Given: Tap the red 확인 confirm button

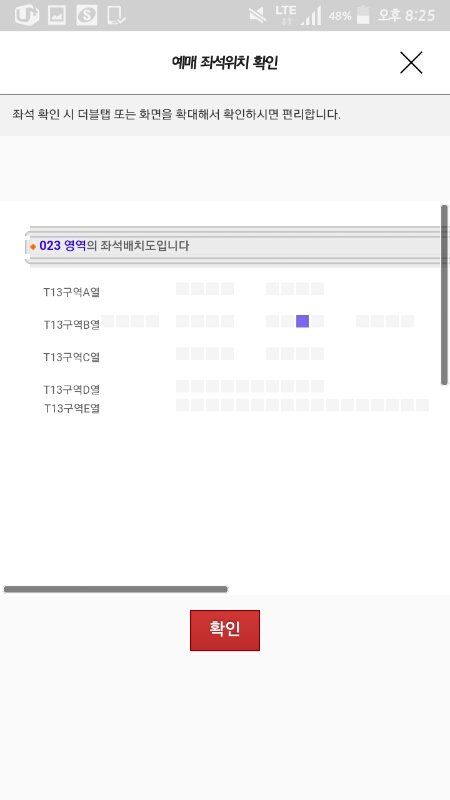Looking at the screenshot, I should click(225, 630).
